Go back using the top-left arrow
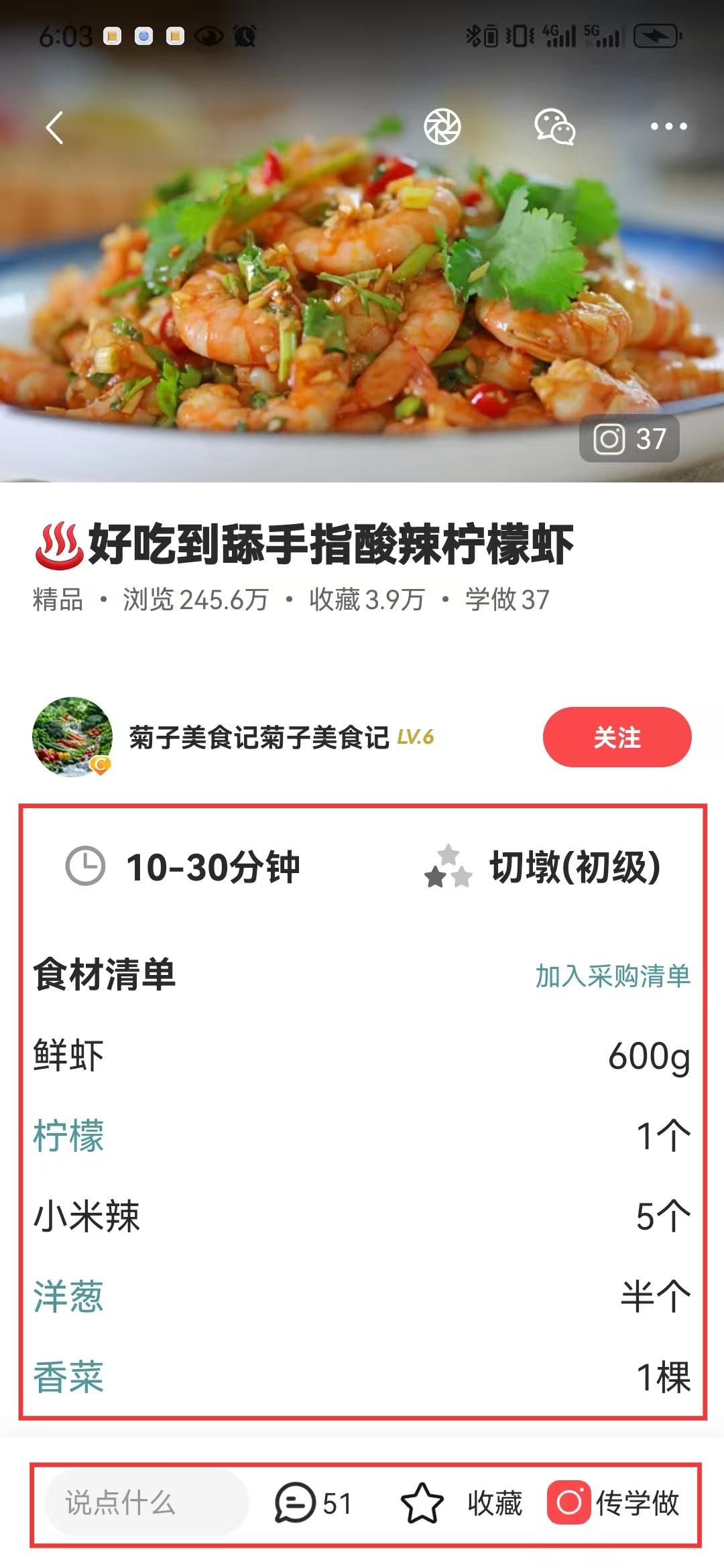The image size is (724, 1568). pos(55,127)
